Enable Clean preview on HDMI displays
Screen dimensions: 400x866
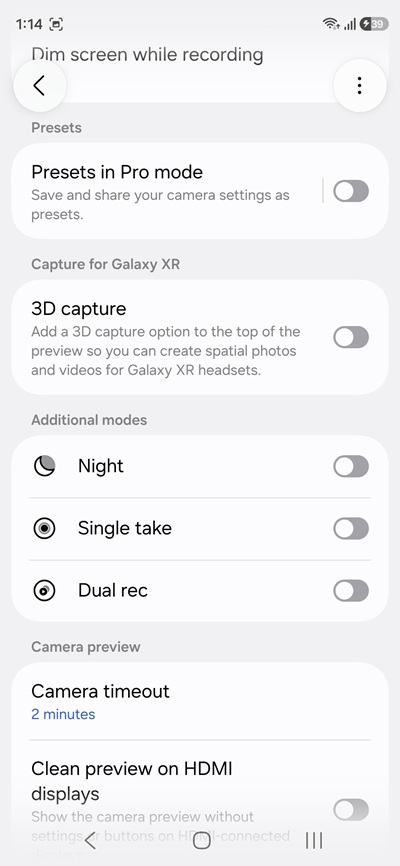351,810
